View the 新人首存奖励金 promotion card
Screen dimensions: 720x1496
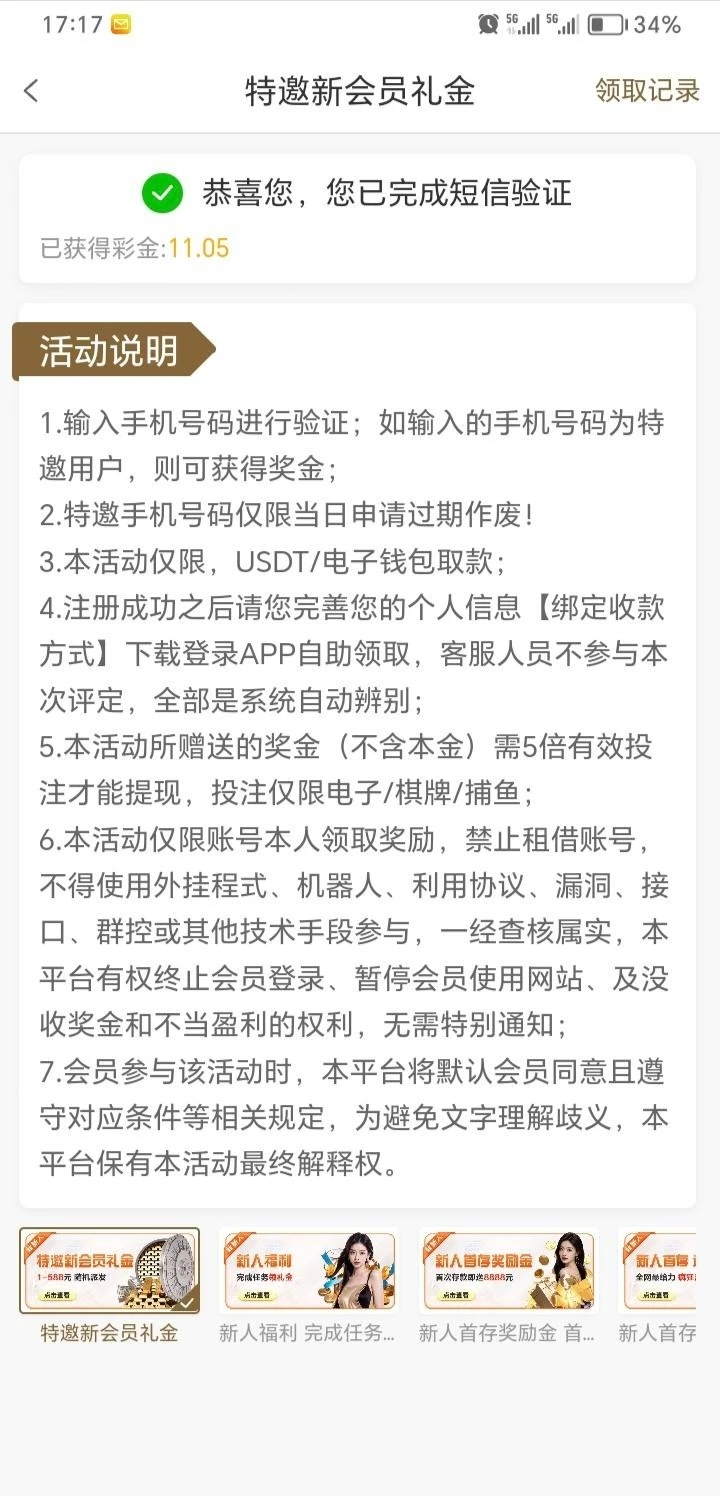point(508,1271)
